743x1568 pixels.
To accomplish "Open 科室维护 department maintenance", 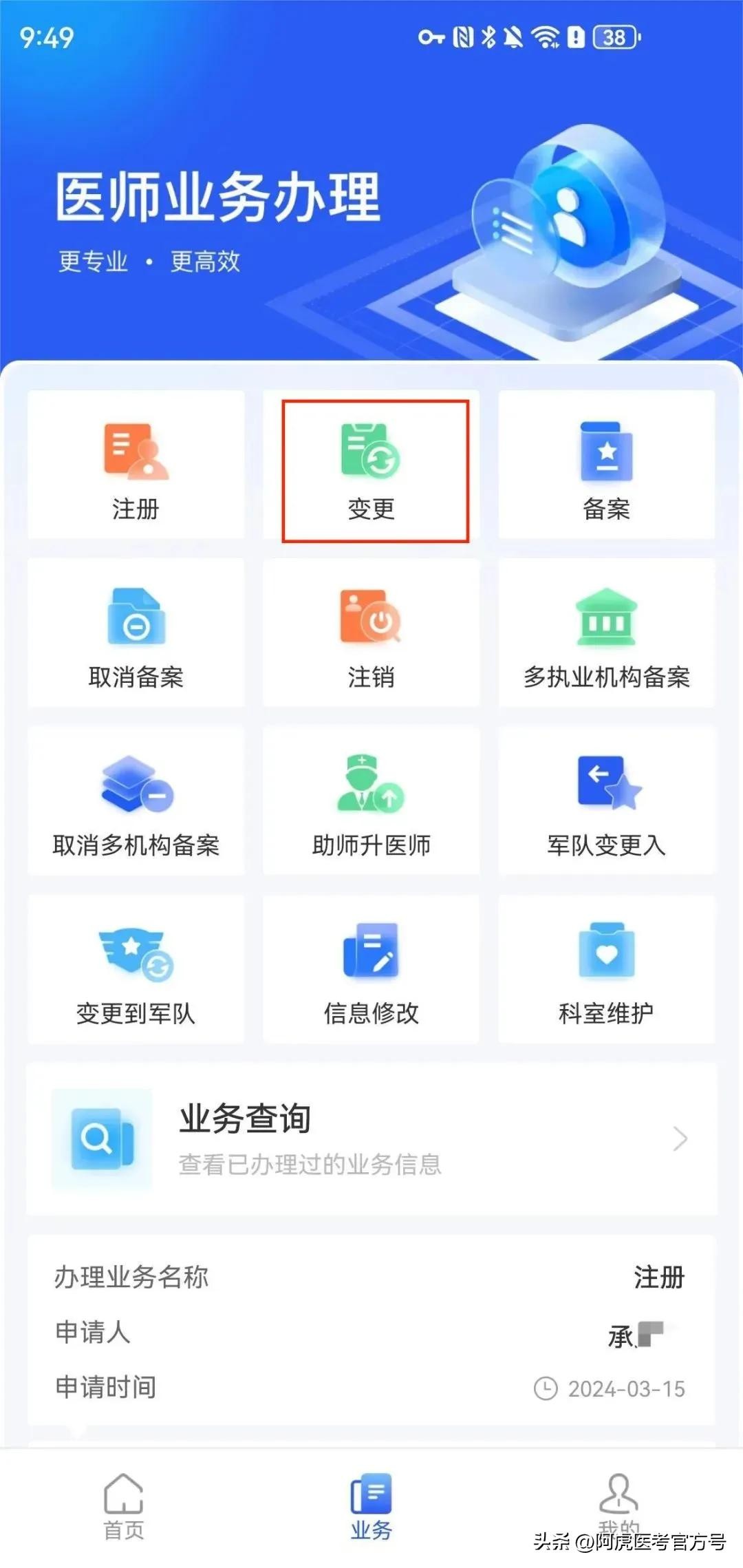I will pyautogui.click(x=606, y=969).
